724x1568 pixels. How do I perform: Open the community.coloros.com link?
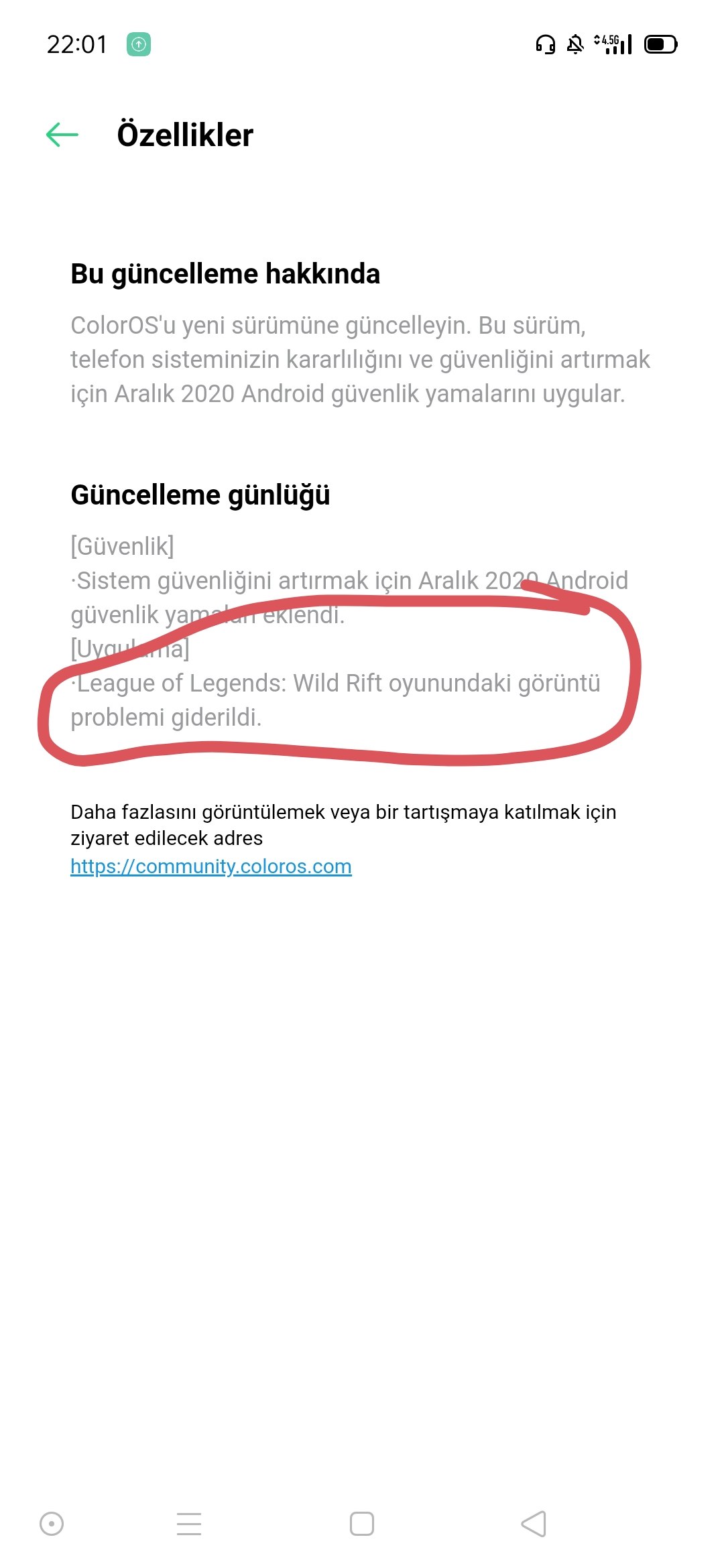coord(211,866)
